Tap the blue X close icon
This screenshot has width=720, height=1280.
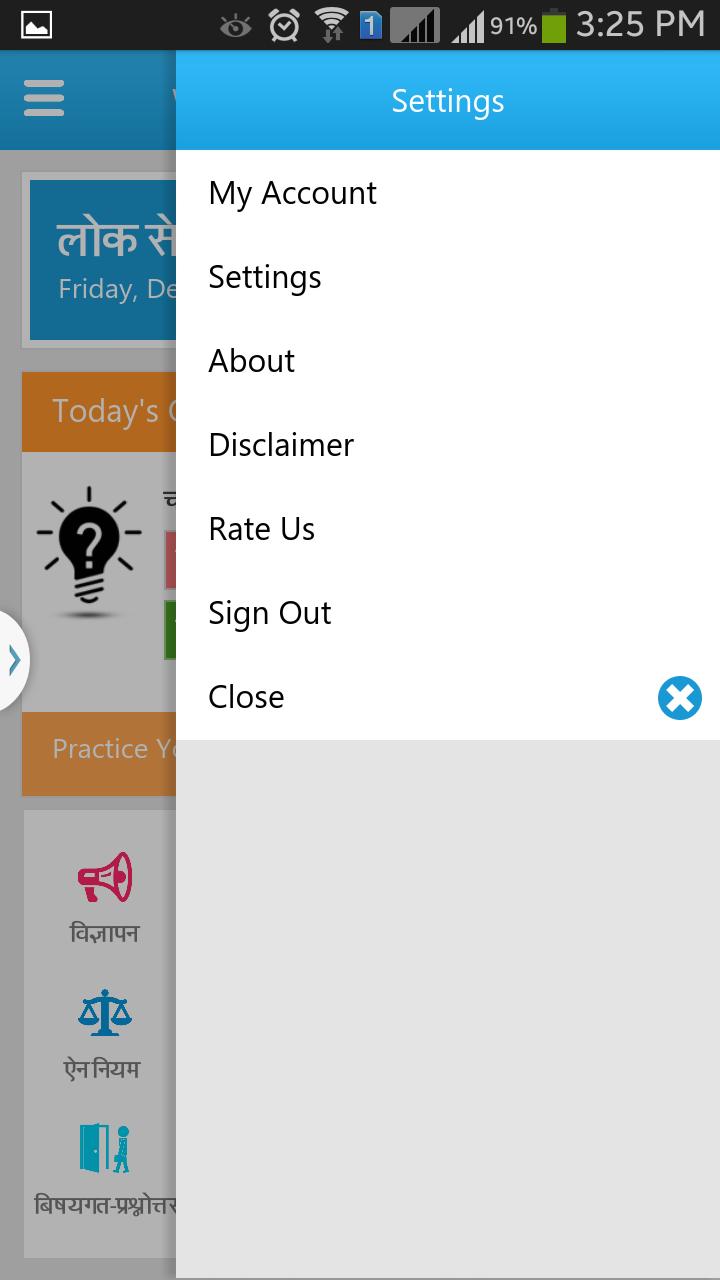(680, 698)
